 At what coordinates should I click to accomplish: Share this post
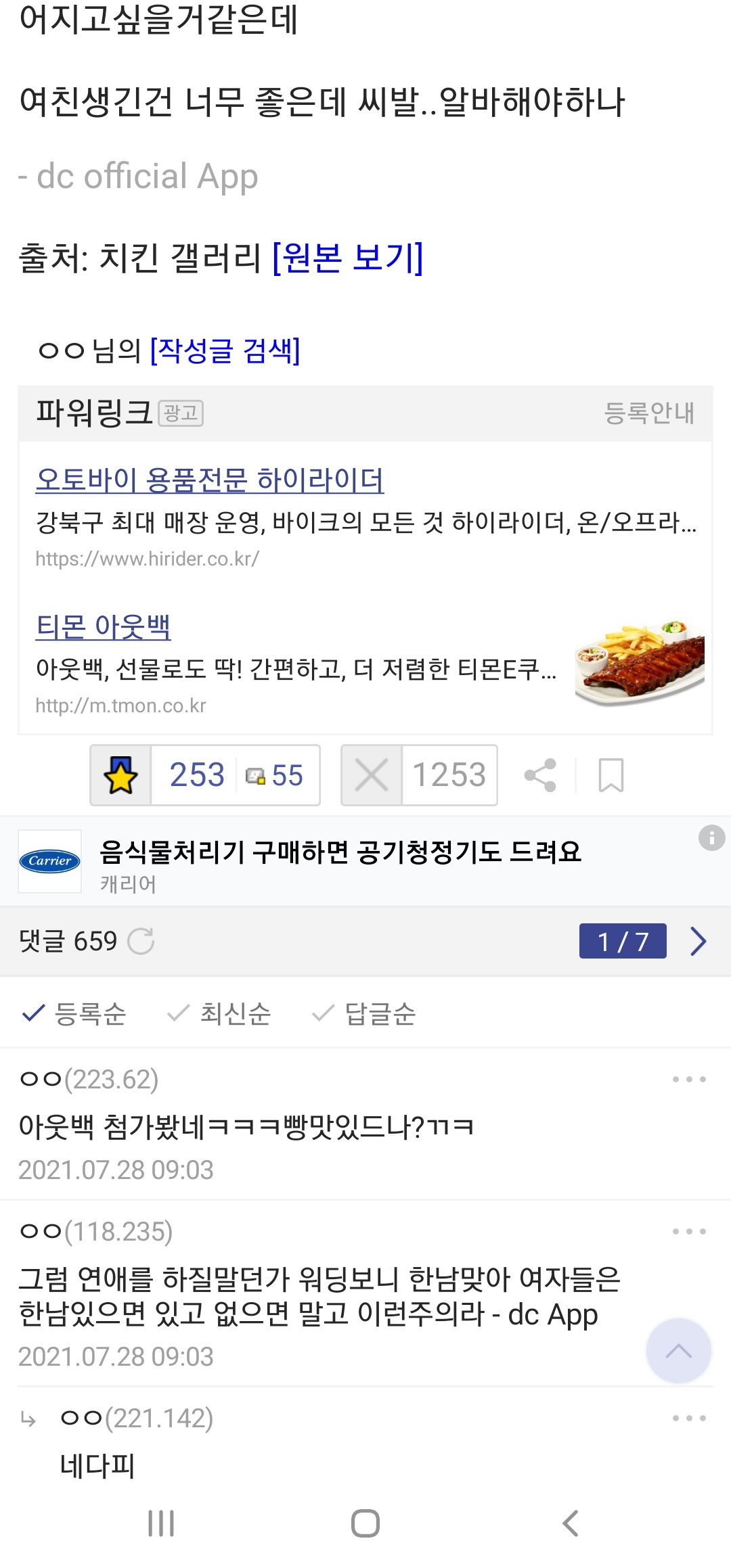point(540,775)
